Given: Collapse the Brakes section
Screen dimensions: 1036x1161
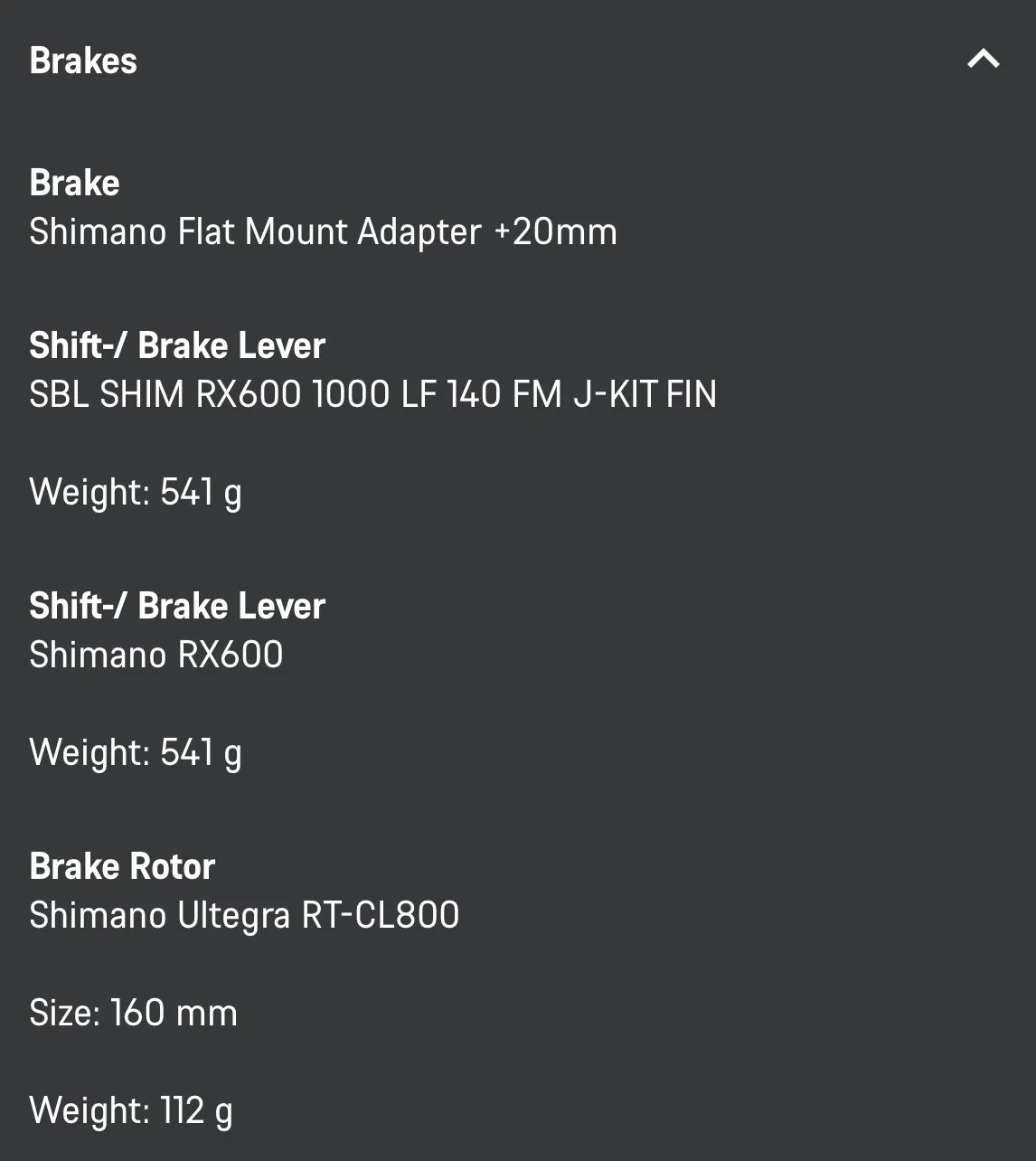Looking at the screenshot, I should (x=983, y=60).
